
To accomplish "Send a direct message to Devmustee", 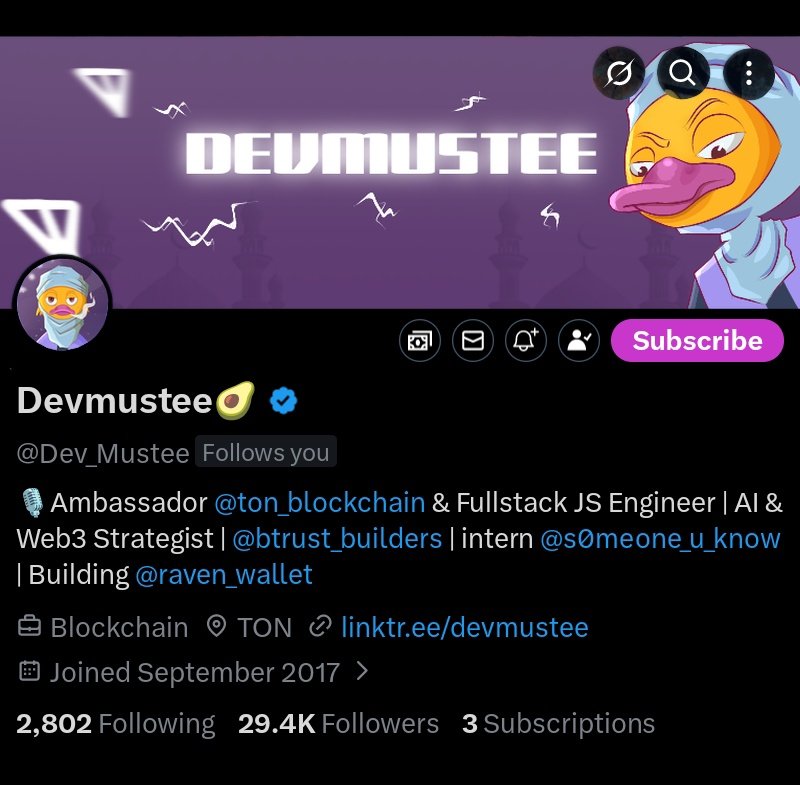I will 472,341.
